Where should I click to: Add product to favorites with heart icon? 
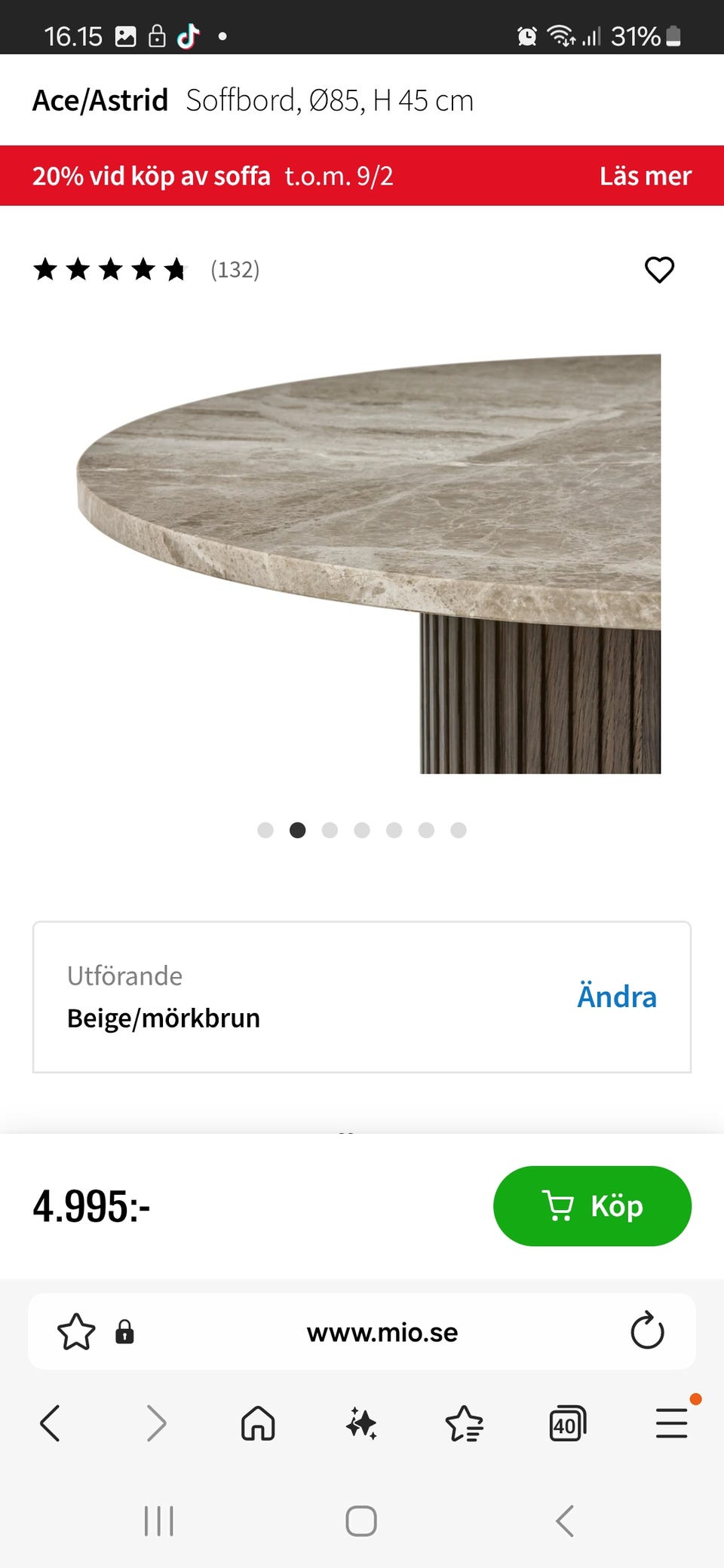click(x=659, y=270)
